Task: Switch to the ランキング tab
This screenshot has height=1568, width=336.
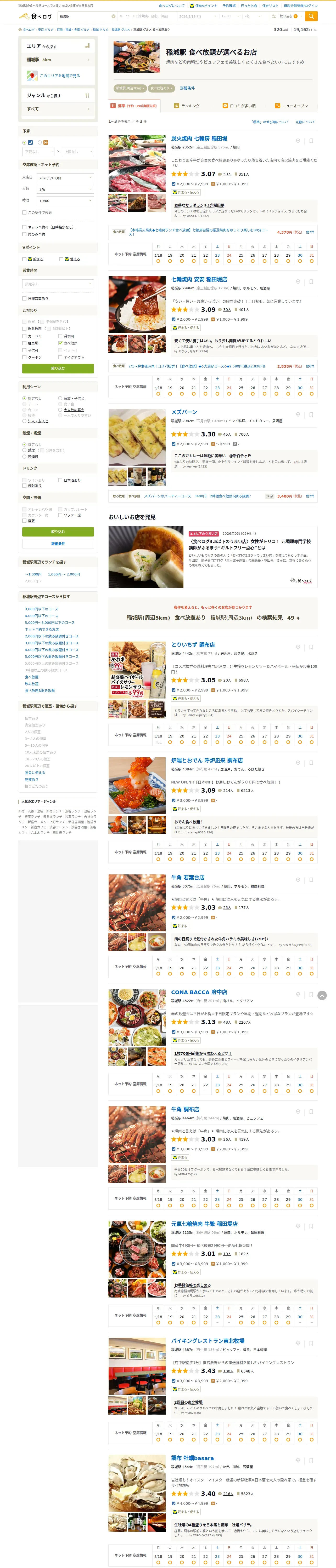Action: click(187, 106)
